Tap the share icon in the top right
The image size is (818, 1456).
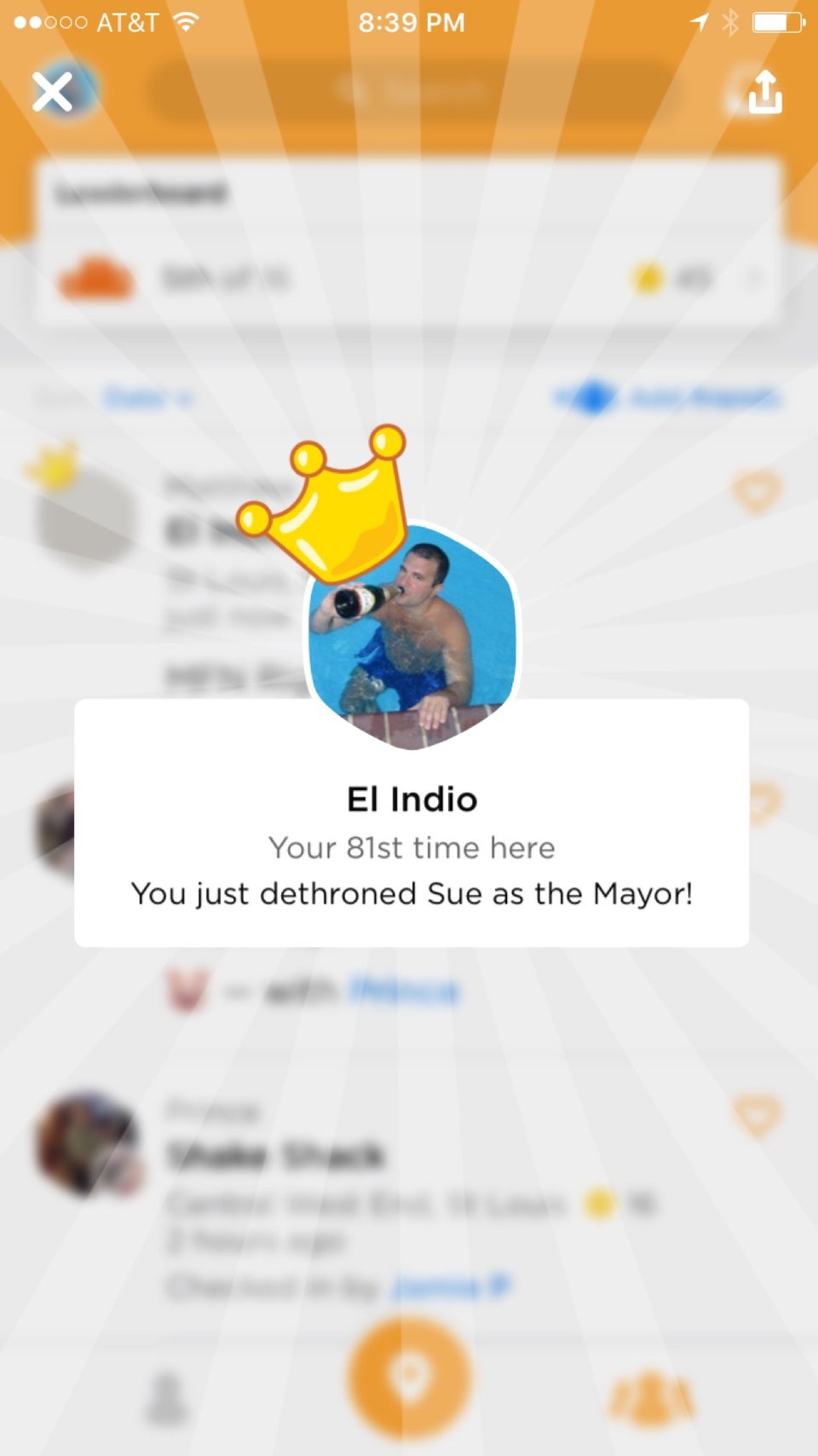764,94
